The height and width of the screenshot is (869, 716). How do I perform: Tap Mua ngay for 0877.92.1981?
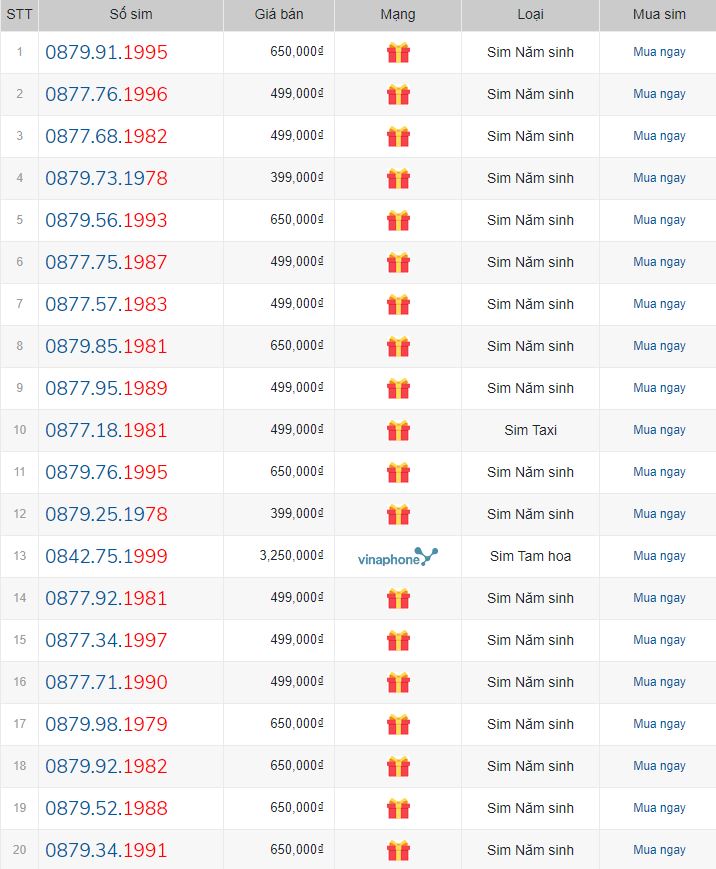(659, 597)
